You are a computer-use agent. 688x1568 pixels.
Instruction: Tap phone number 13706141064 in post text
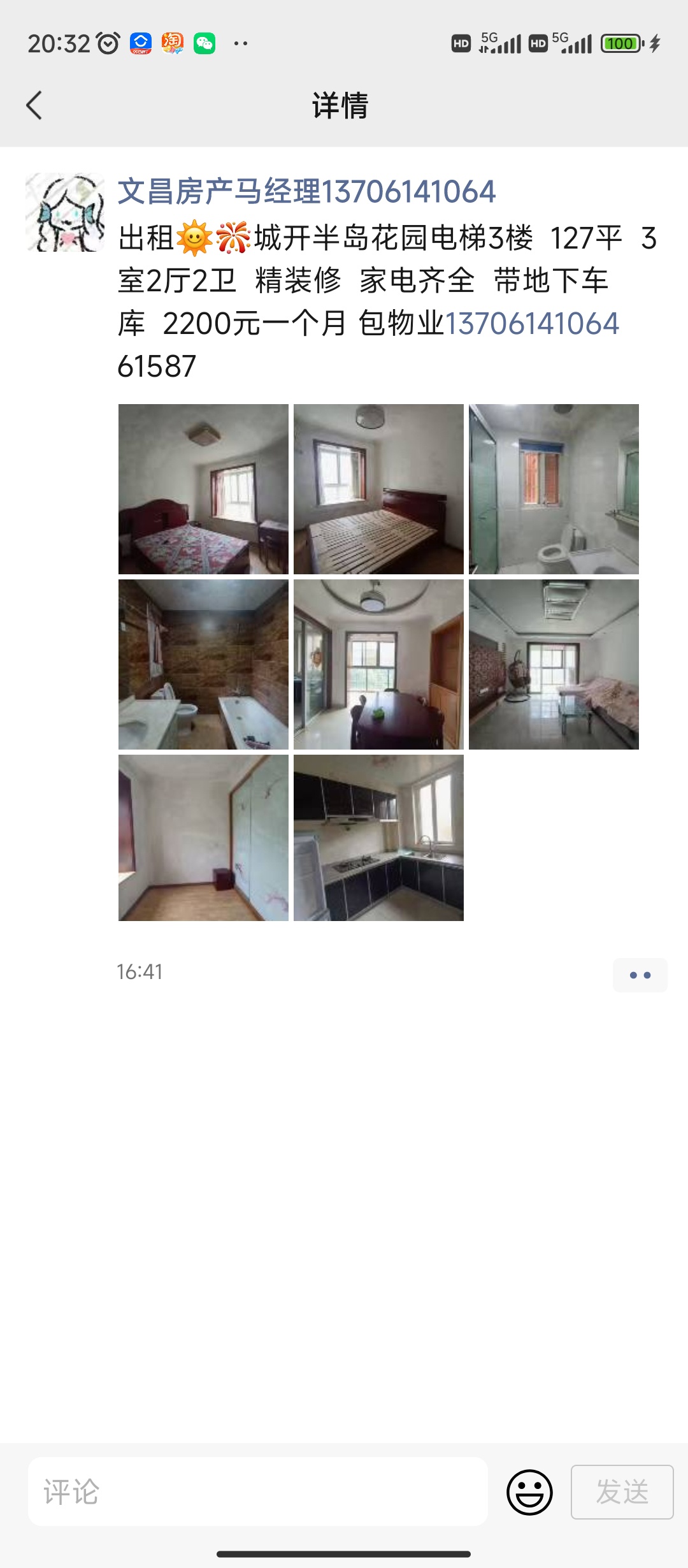point(532,323)
